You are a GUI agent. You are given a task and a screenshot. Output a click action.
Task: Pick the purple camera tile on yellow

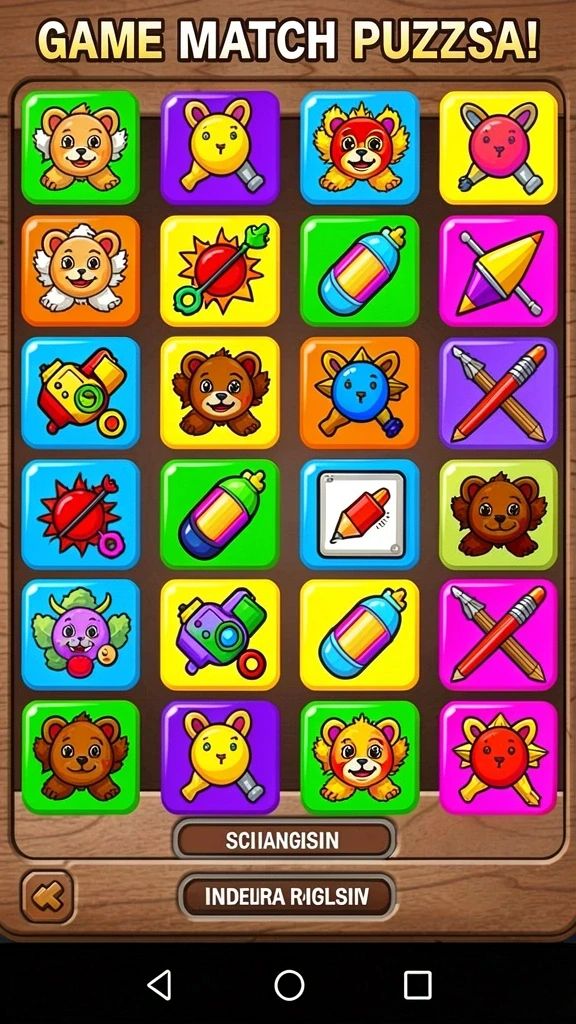click(220, 634)
